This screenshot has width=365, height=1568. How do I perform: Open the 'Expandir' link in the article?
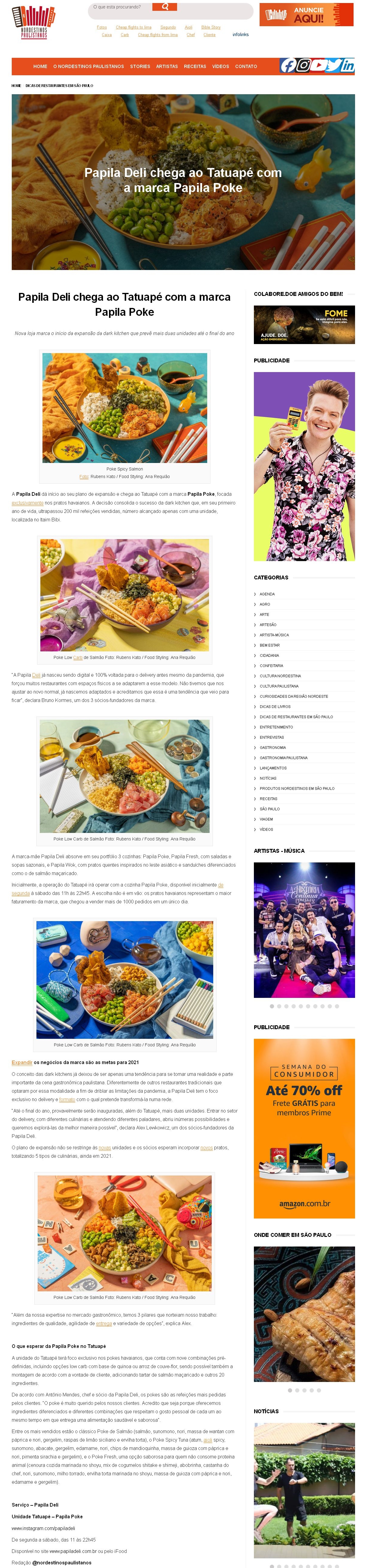(22, 1062)
